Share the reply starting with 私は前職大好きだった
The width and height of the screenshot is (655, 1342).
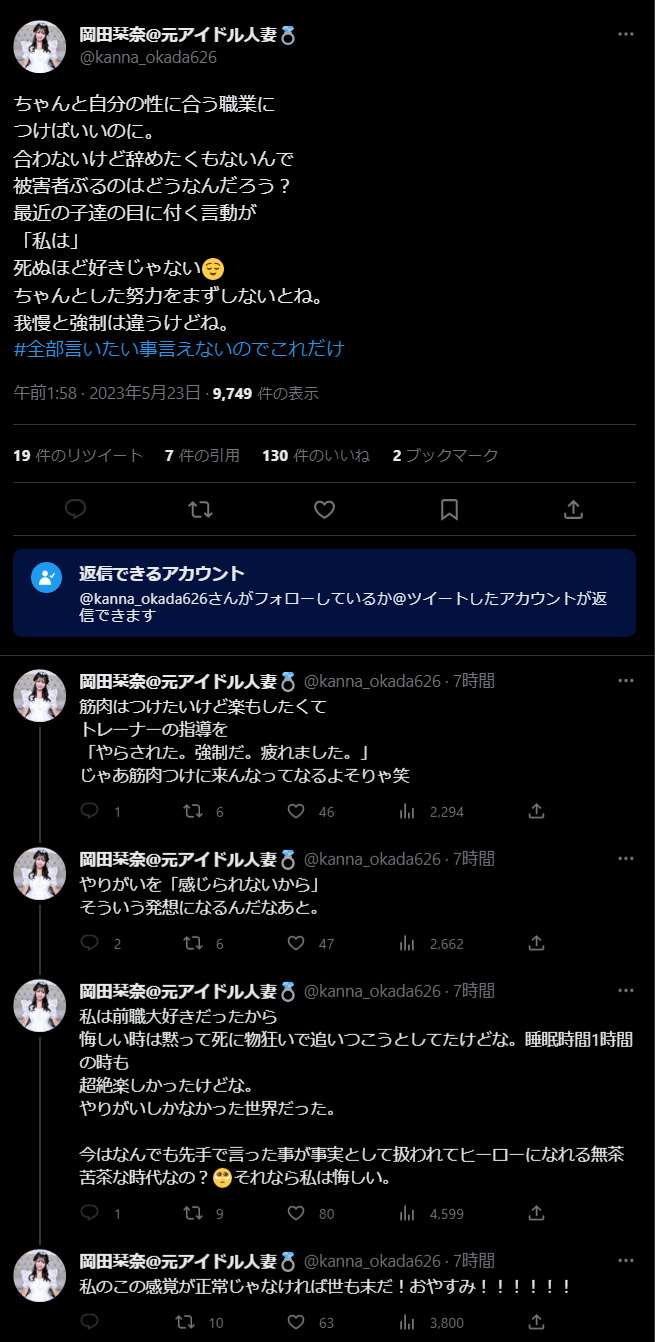coord(536,1213)
